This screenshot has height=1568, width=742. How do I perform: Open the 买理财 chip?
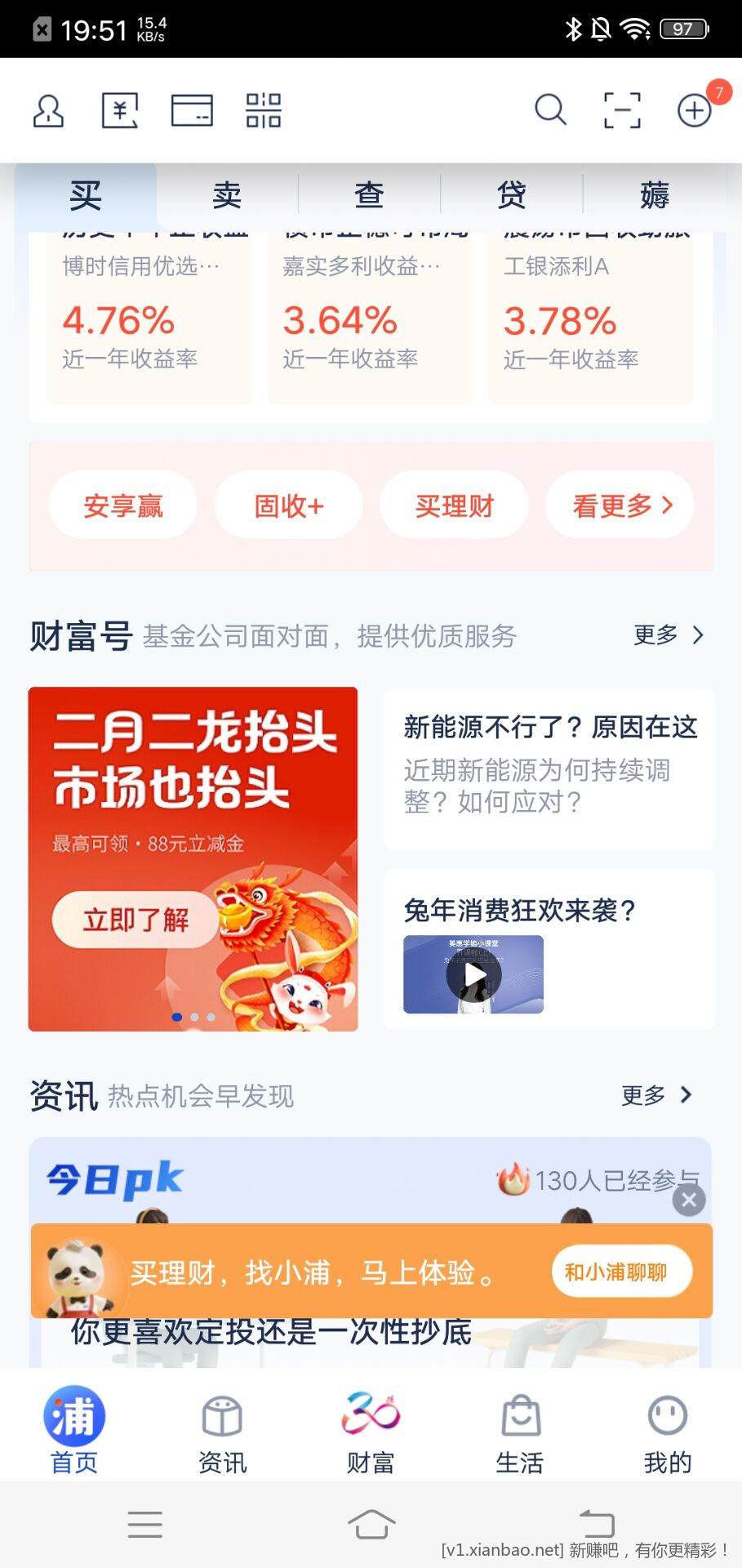coord(454,506)
